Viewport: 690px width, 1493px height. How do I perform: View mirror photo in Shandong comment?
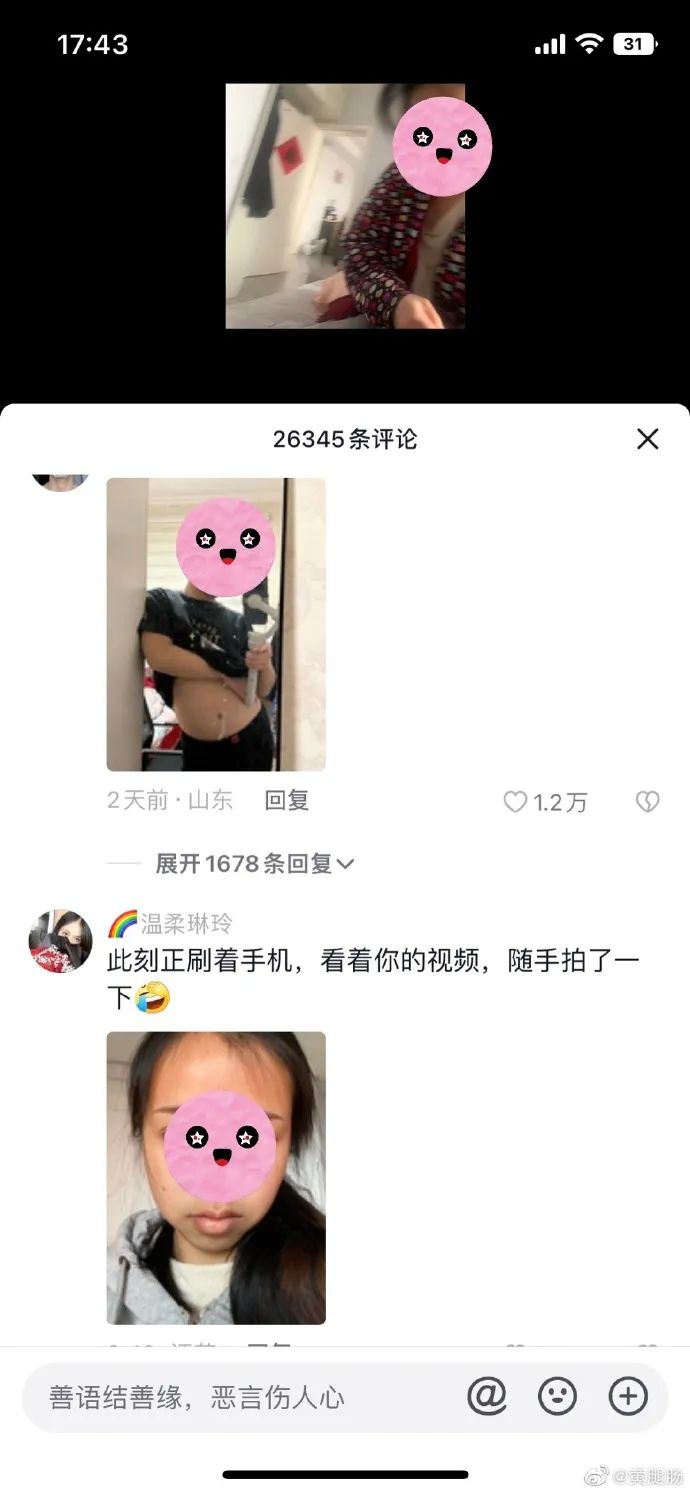[x=216, y=624]
